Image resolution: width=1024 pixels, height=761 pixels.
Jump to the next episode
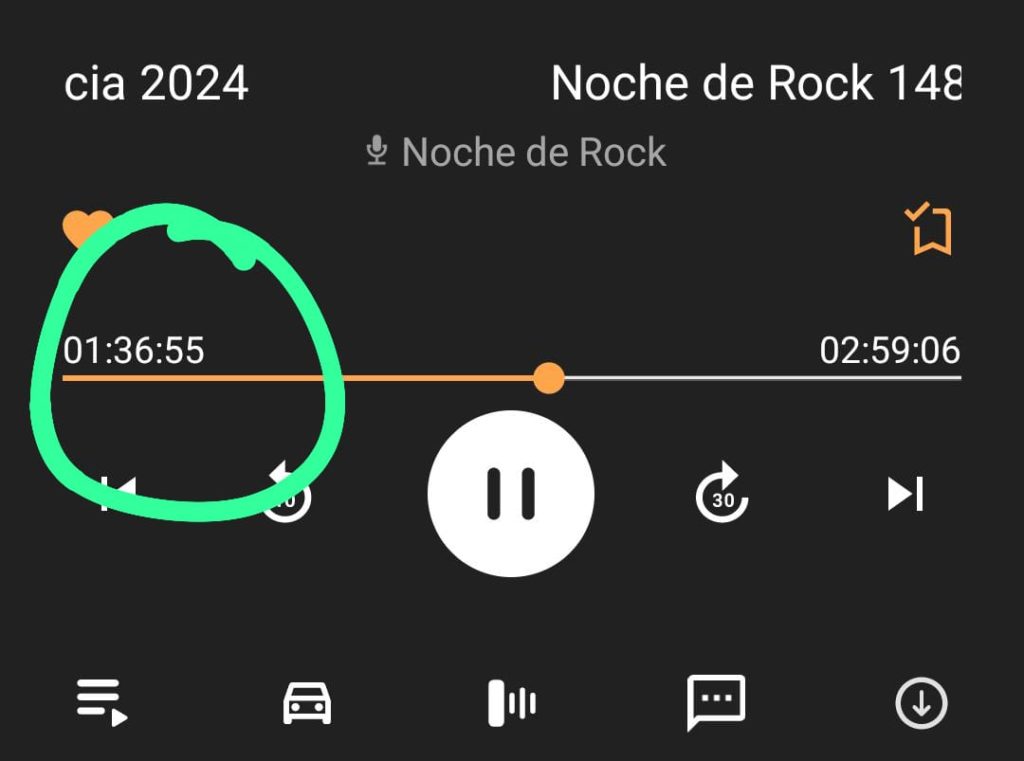pos(905,493)
